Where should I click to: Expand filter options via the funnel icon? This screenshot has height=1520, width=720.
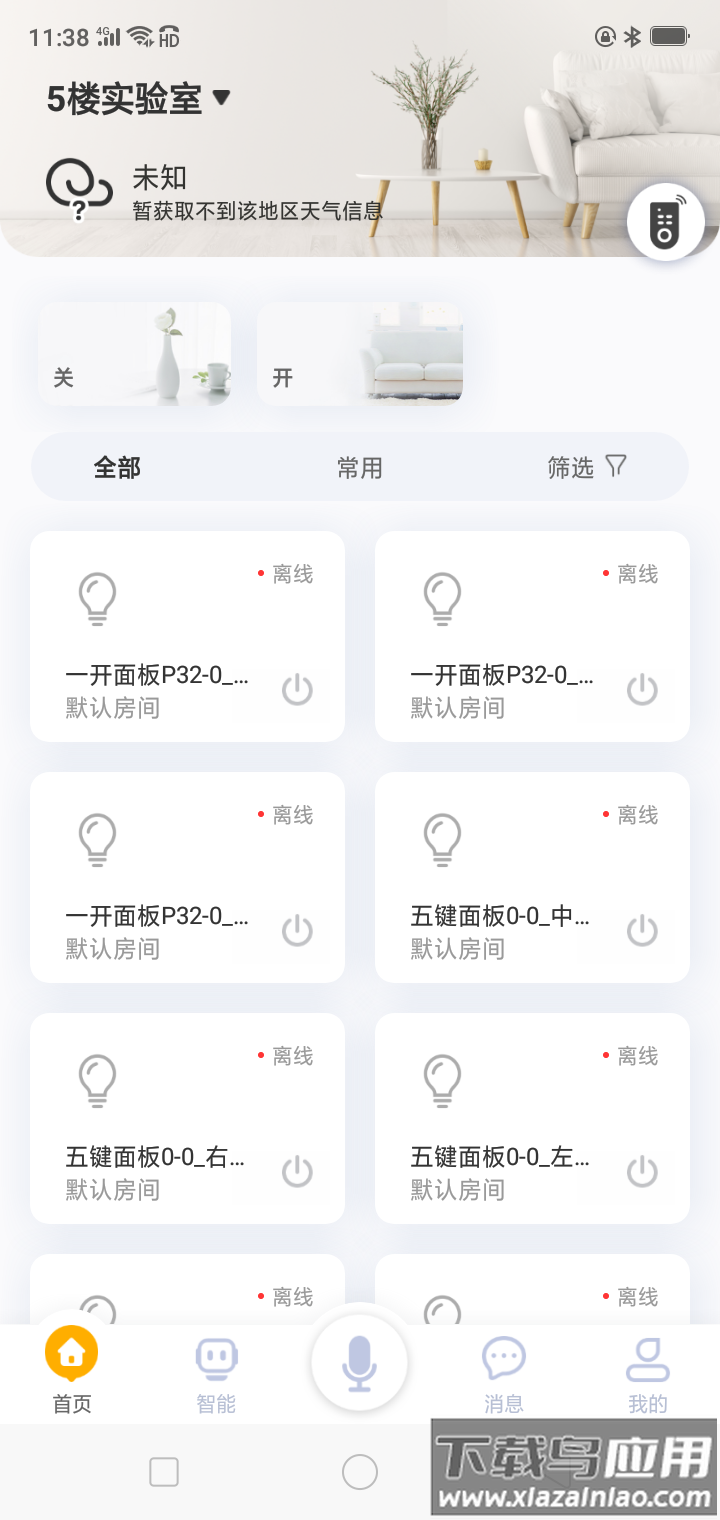pos(618,464)
